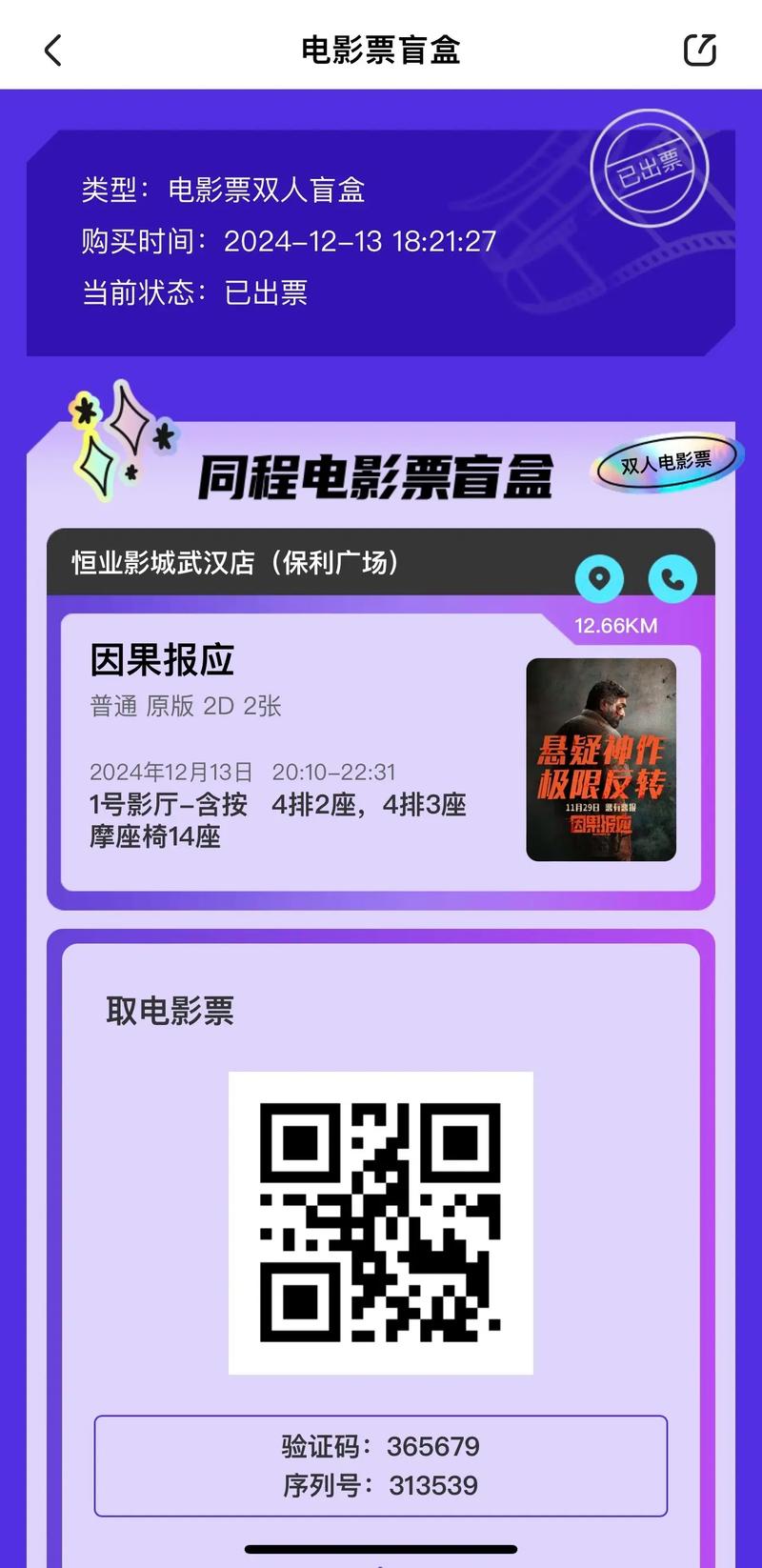Go back from the 电影票盲盒 page
Viewport: 762px width, 1568px height.
click(53, 50)
